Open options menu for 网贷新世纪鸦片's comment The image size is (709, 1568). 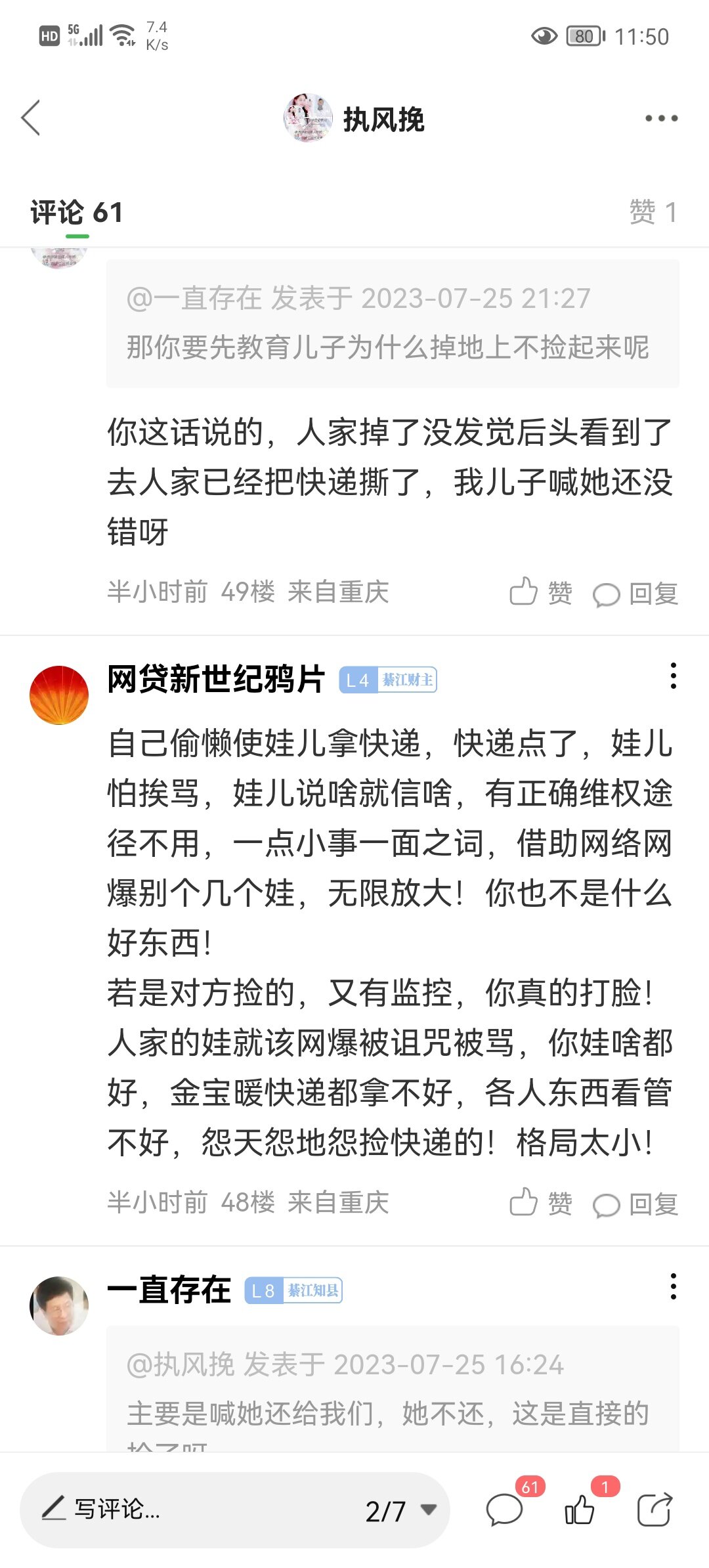pyautogui.click(x=673, y=676)
